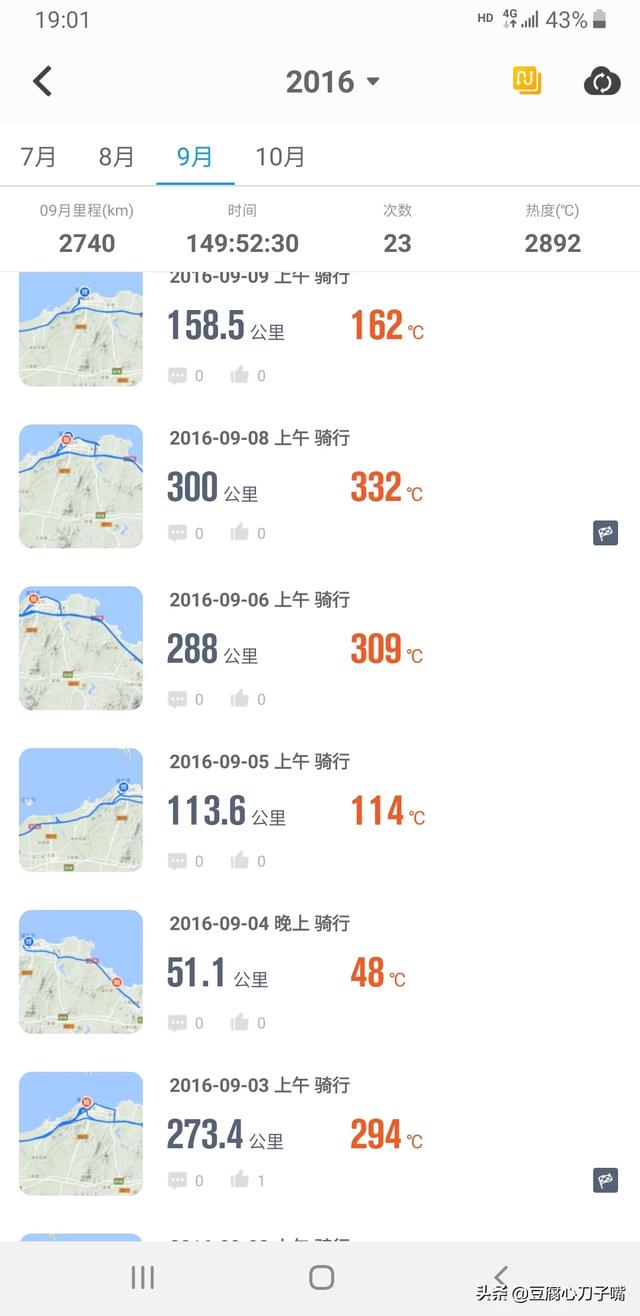Open the 2016-09-06 288 km ride

(x=320, y=649)
